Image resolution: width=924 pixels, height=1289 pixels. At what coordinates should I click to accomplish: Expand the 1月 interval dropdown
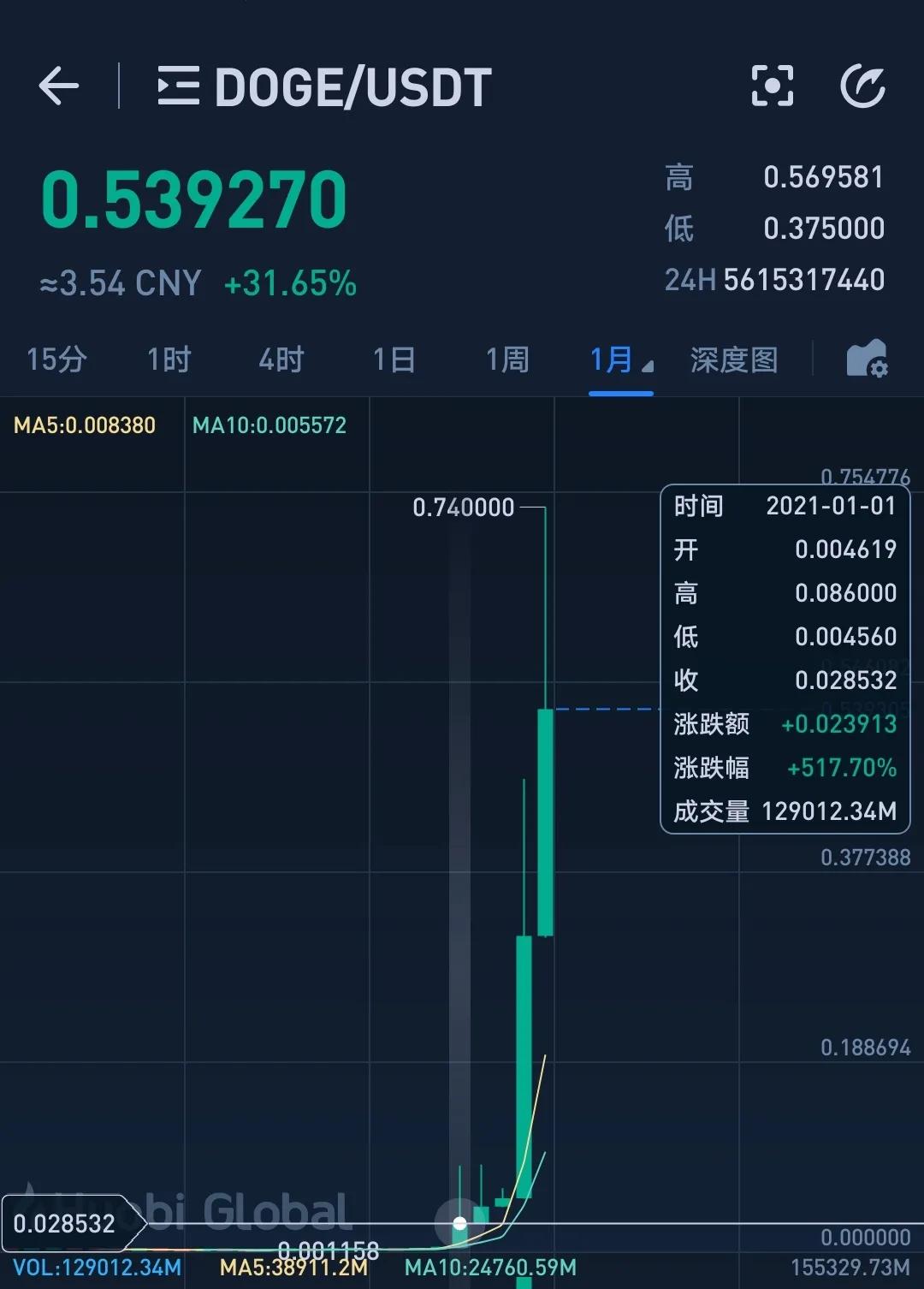pyautogui.click(x=621, y=359)
